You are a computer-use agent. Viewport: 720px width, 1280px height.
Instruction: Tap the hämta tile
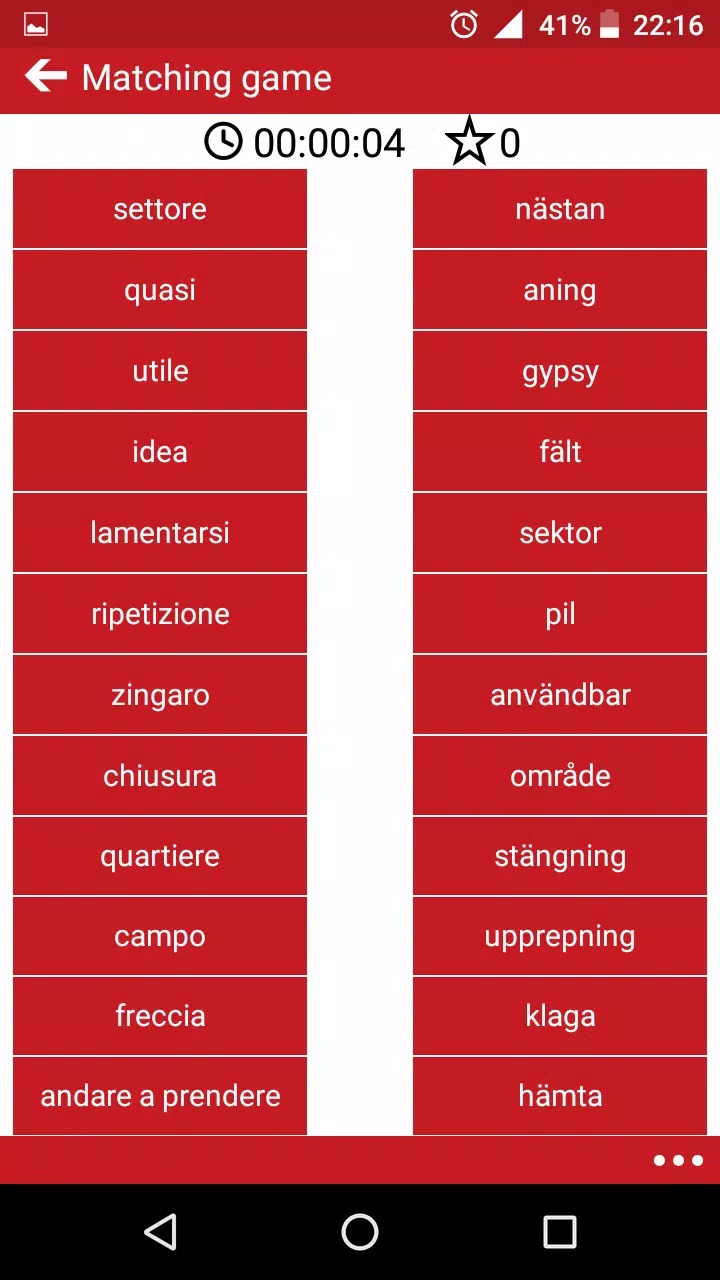click(x=560, y=1096)
